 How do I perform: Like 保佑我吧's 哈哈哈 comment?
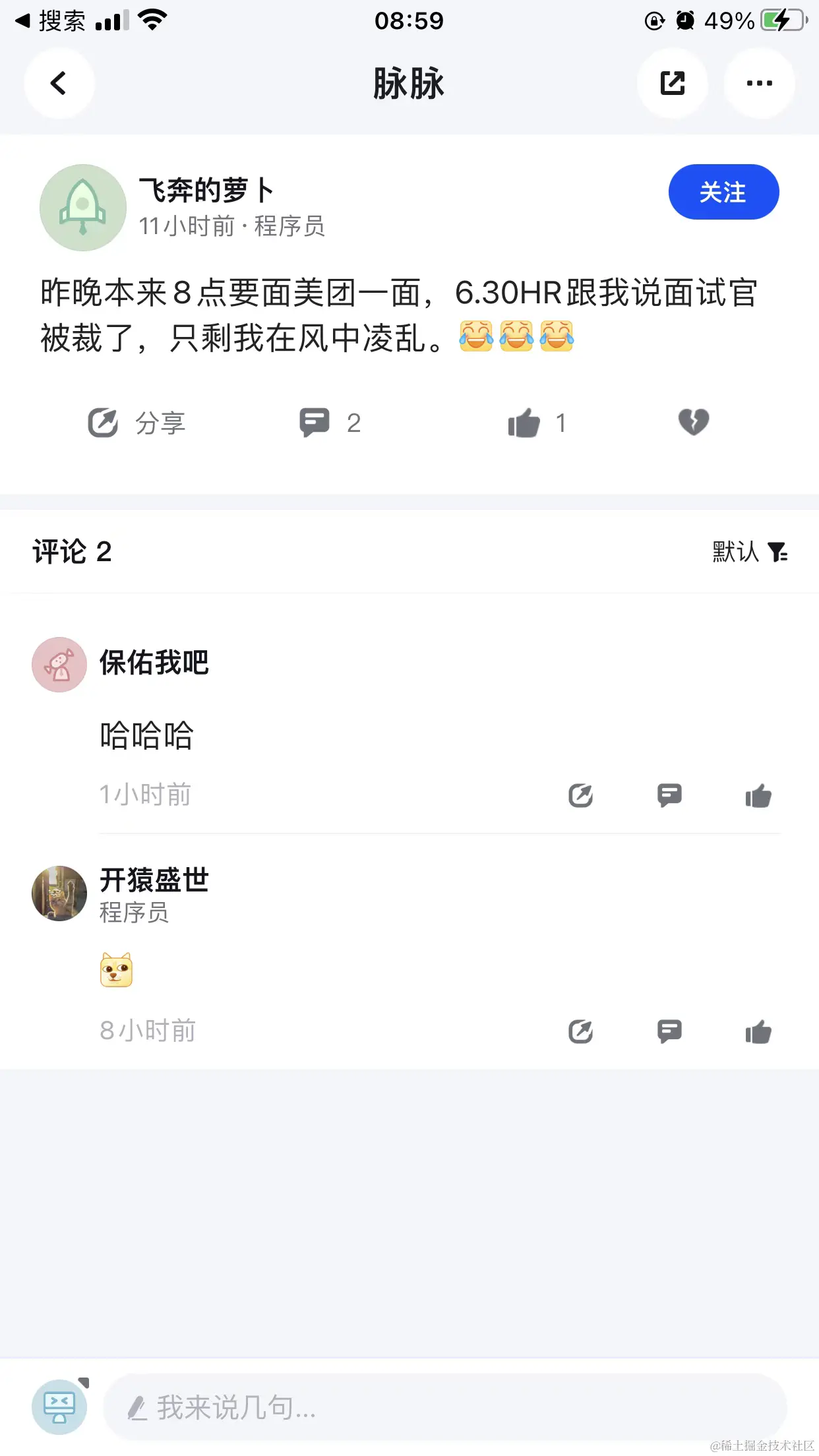click(758, 796)
